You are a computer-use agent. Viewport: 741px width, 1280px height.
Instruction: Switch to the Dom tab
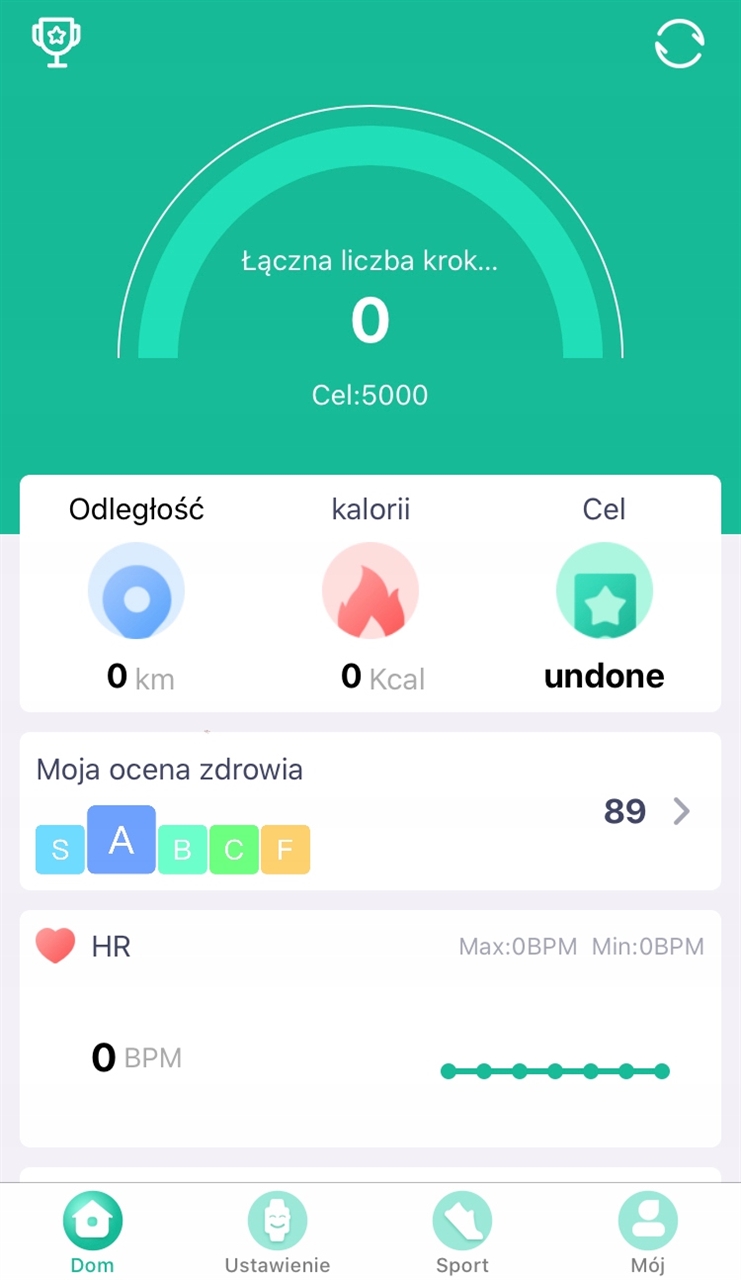point(92,1232)
